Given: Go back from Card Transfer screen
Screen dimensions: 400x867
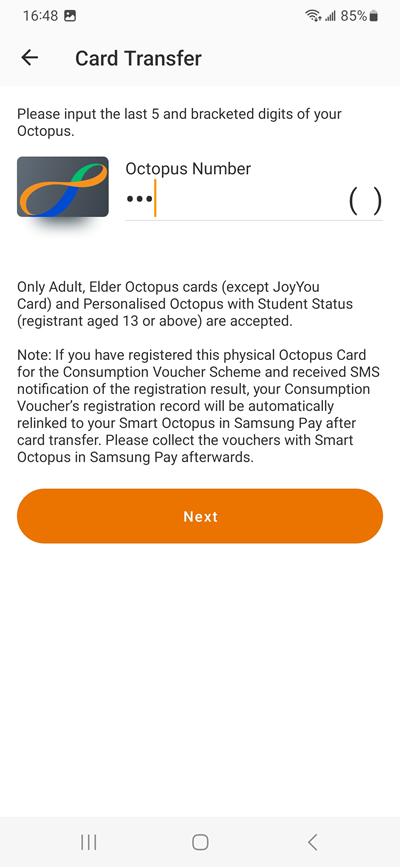Looking at the screenshot, I should pyautogui.click(x=29, y=58).
